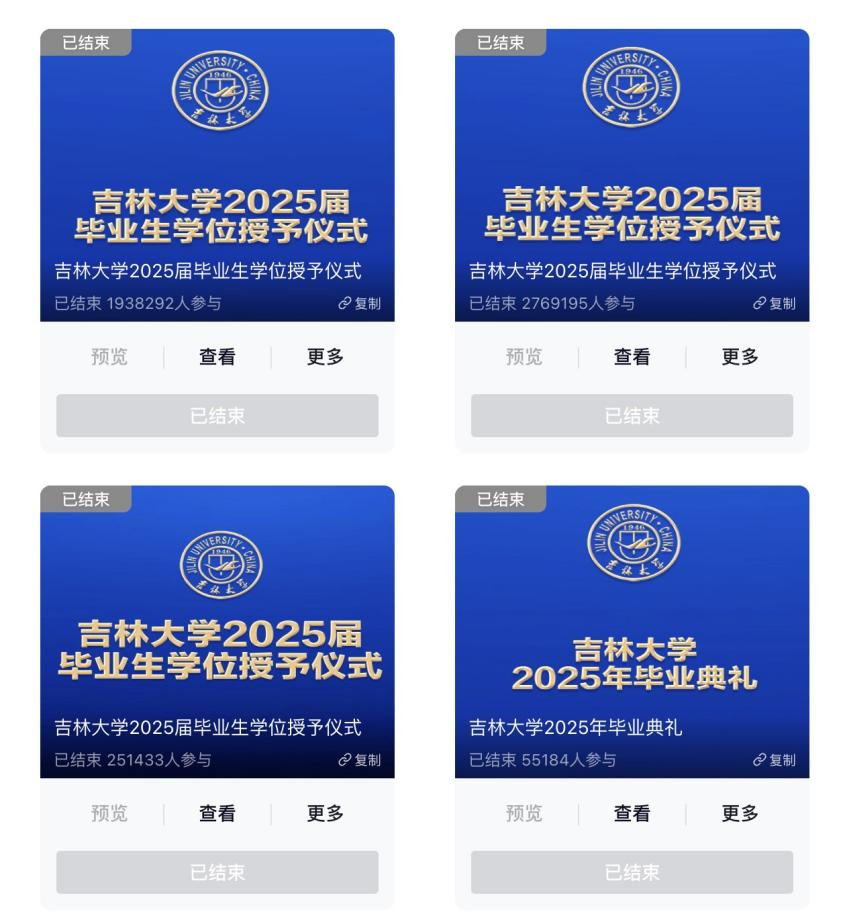The image size is (843, 924).
Task: Open 更多 on the card with 251433人参与
Action: [x=325, y=814]
